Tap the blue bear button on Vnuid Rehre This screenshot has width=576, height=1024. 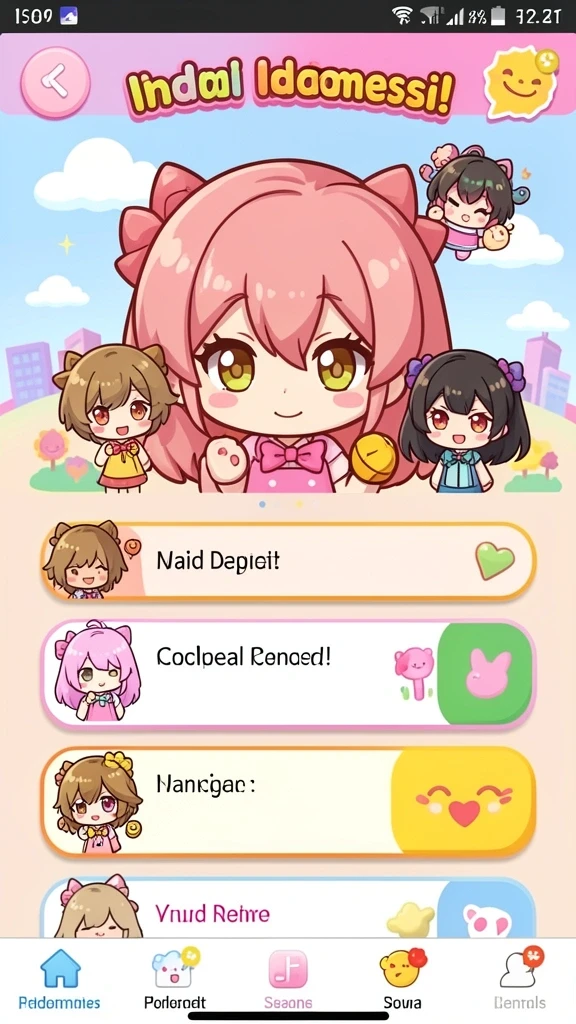487,909
